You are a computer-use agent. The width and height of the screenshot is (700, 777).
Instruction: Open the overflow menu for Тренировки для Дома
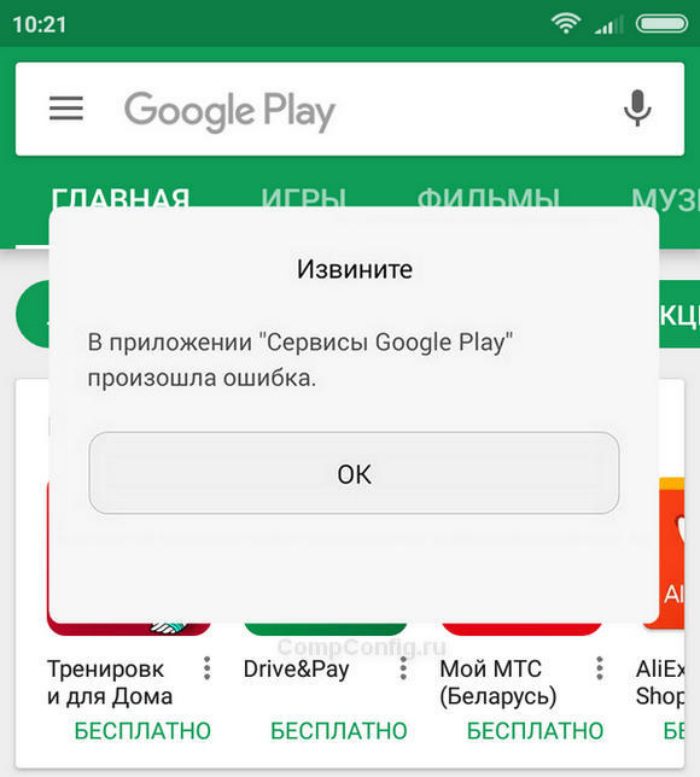pos(207,669)
